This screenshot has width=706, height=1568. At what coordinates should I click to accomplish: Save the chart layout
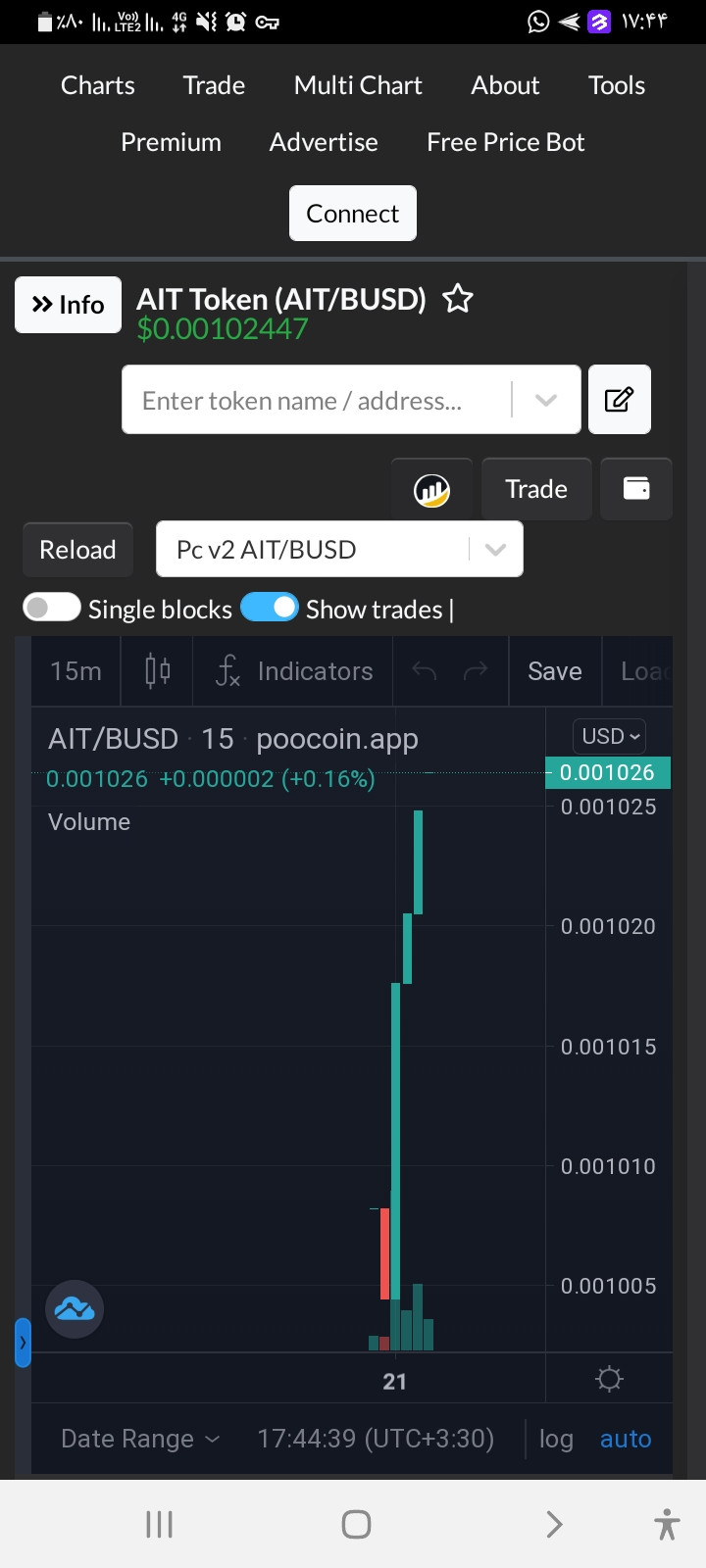555,671
